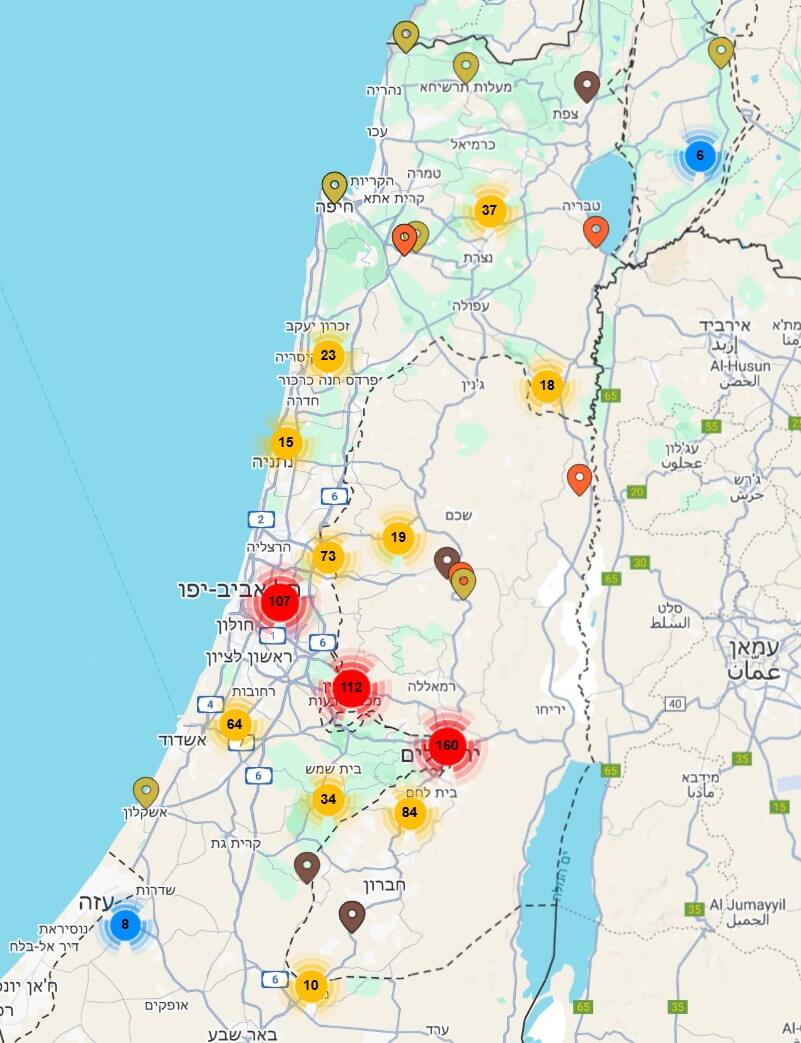Open the red cluster marked 160
Image resolution: width=801 pixels, height=1043 pixels.
pyautogui.click(x=447, y=746)
